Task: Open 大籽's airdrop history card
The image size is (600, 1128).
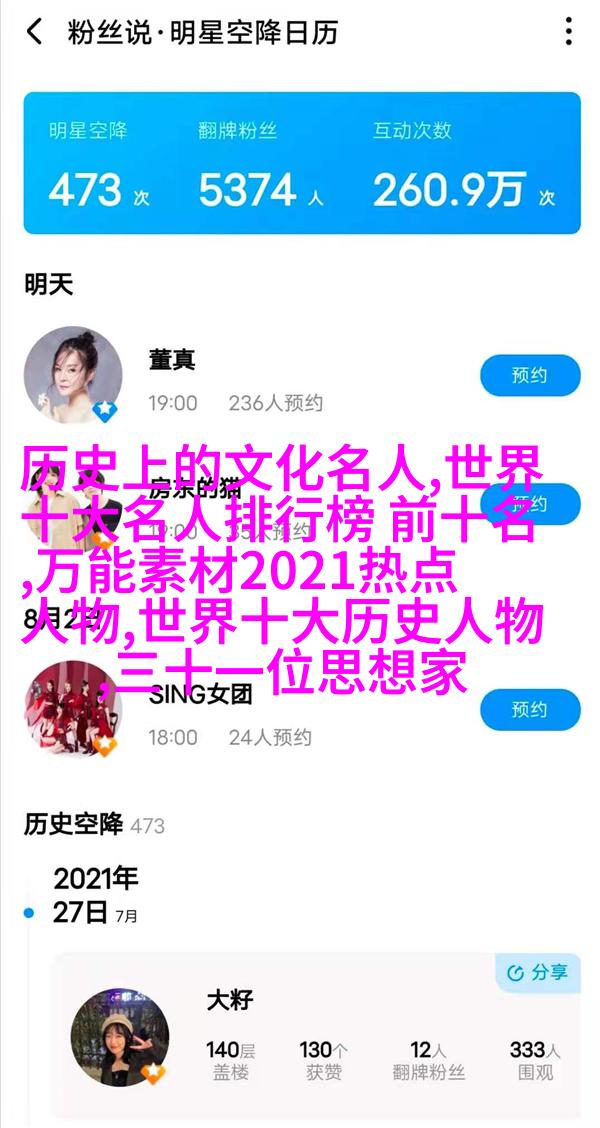Action: click(x=300, y=1040)
